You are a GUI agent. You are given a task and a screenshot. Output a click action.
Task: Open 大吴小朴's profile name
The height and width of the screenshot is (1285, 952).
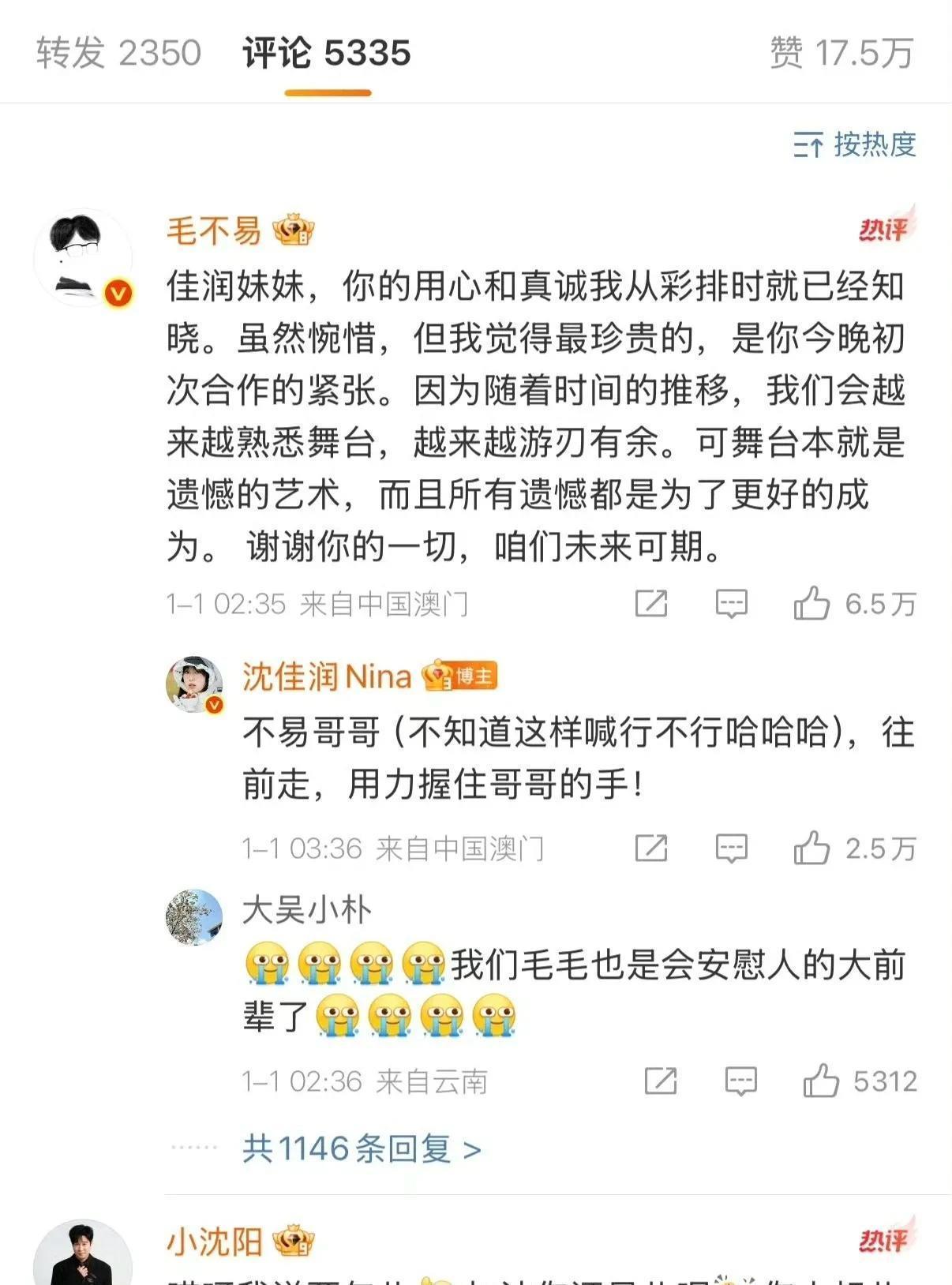point(307,910)
